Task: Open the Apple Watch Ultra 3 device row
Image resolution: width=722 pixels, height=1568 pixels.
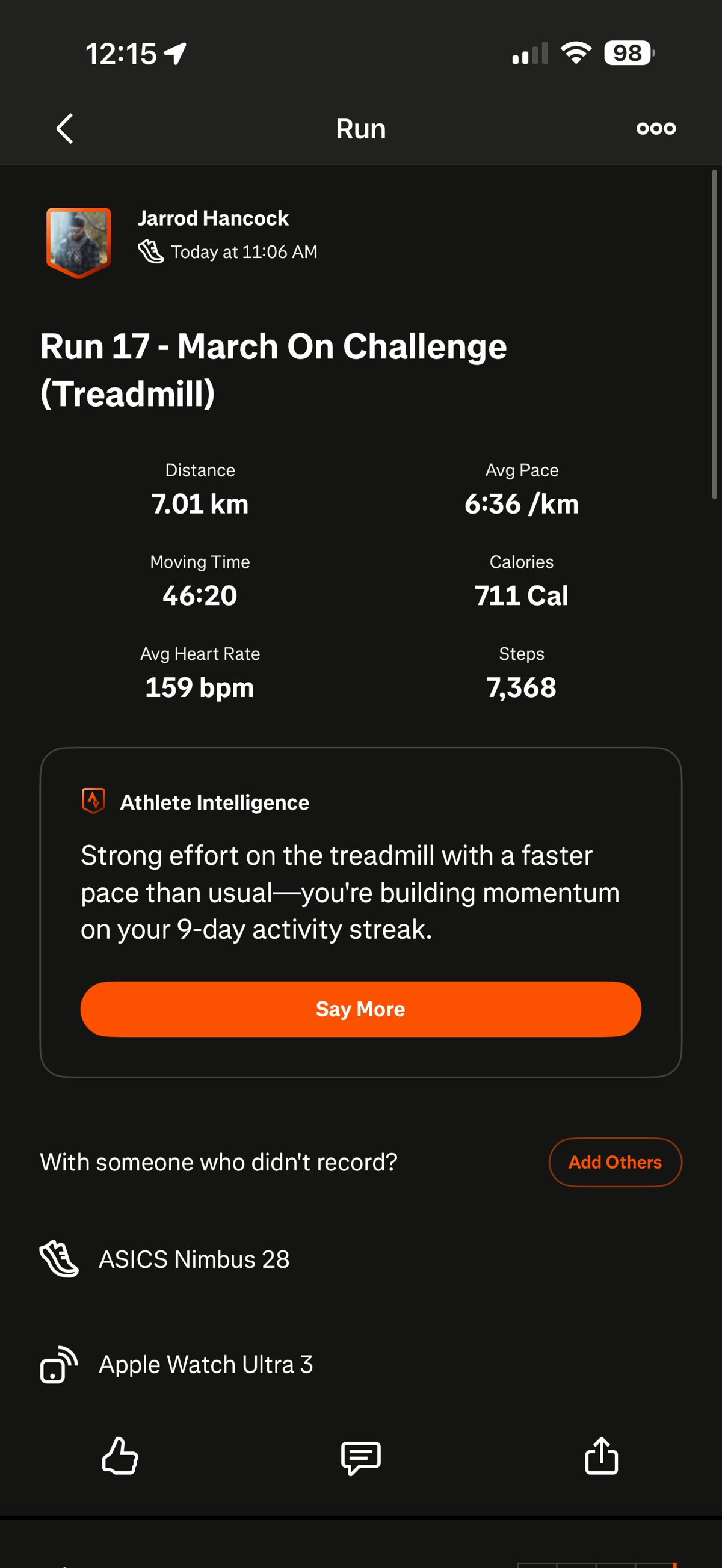Action: tap(206, 1364)
